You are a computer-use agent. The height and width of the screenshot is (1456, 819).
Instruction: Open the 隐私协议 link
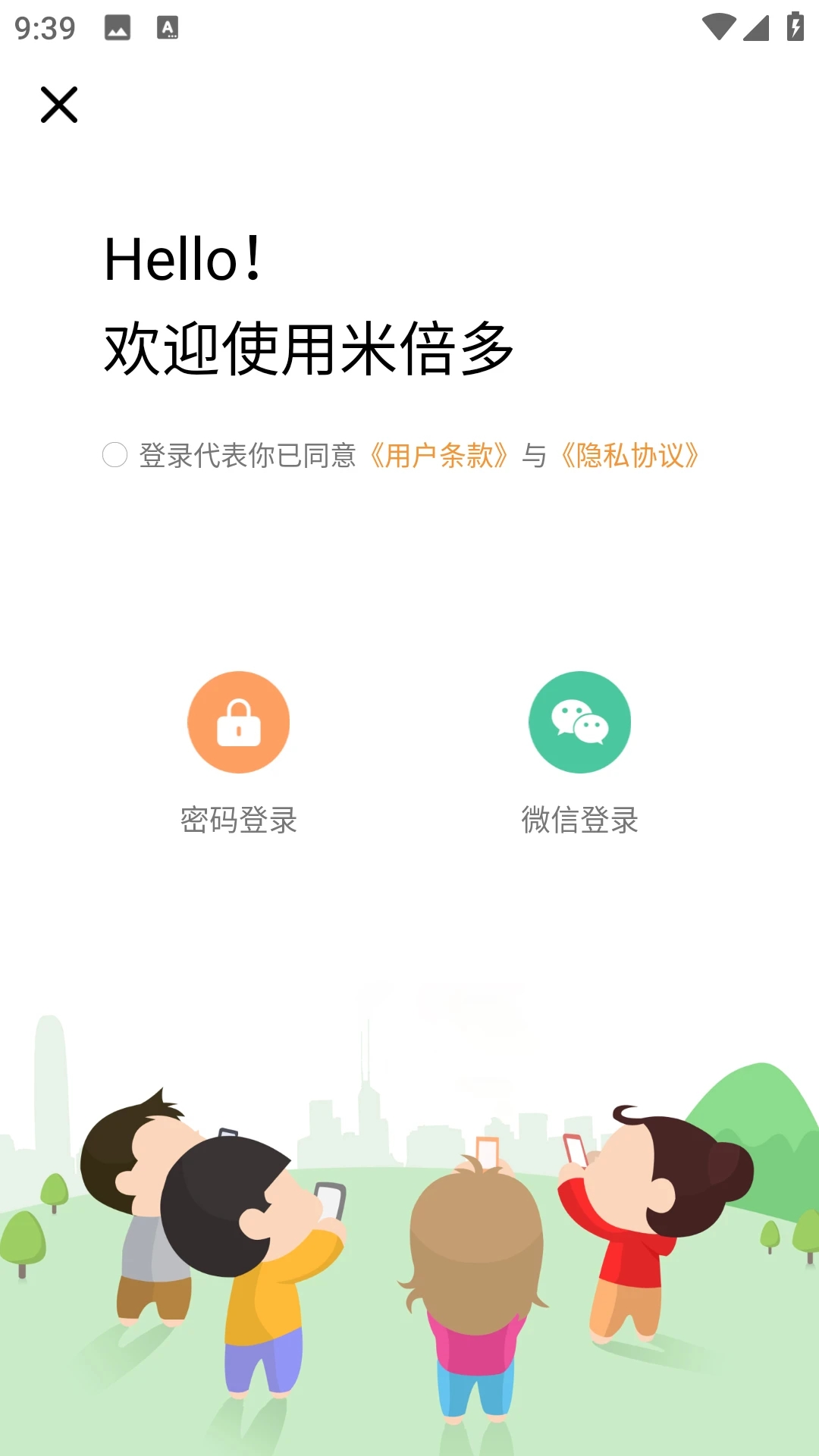click(629, 456)
